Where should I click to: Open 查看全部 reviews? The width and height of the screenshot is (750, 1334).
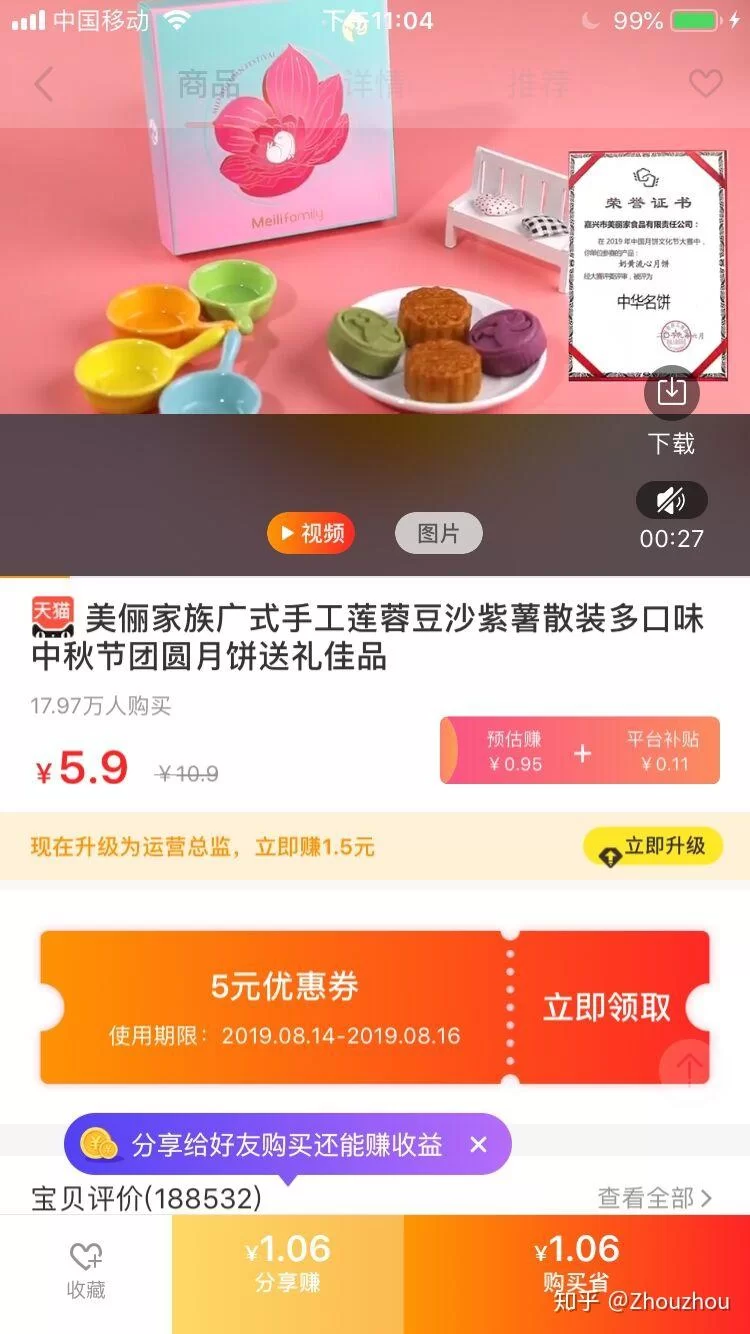click(x=654, y=1197)
